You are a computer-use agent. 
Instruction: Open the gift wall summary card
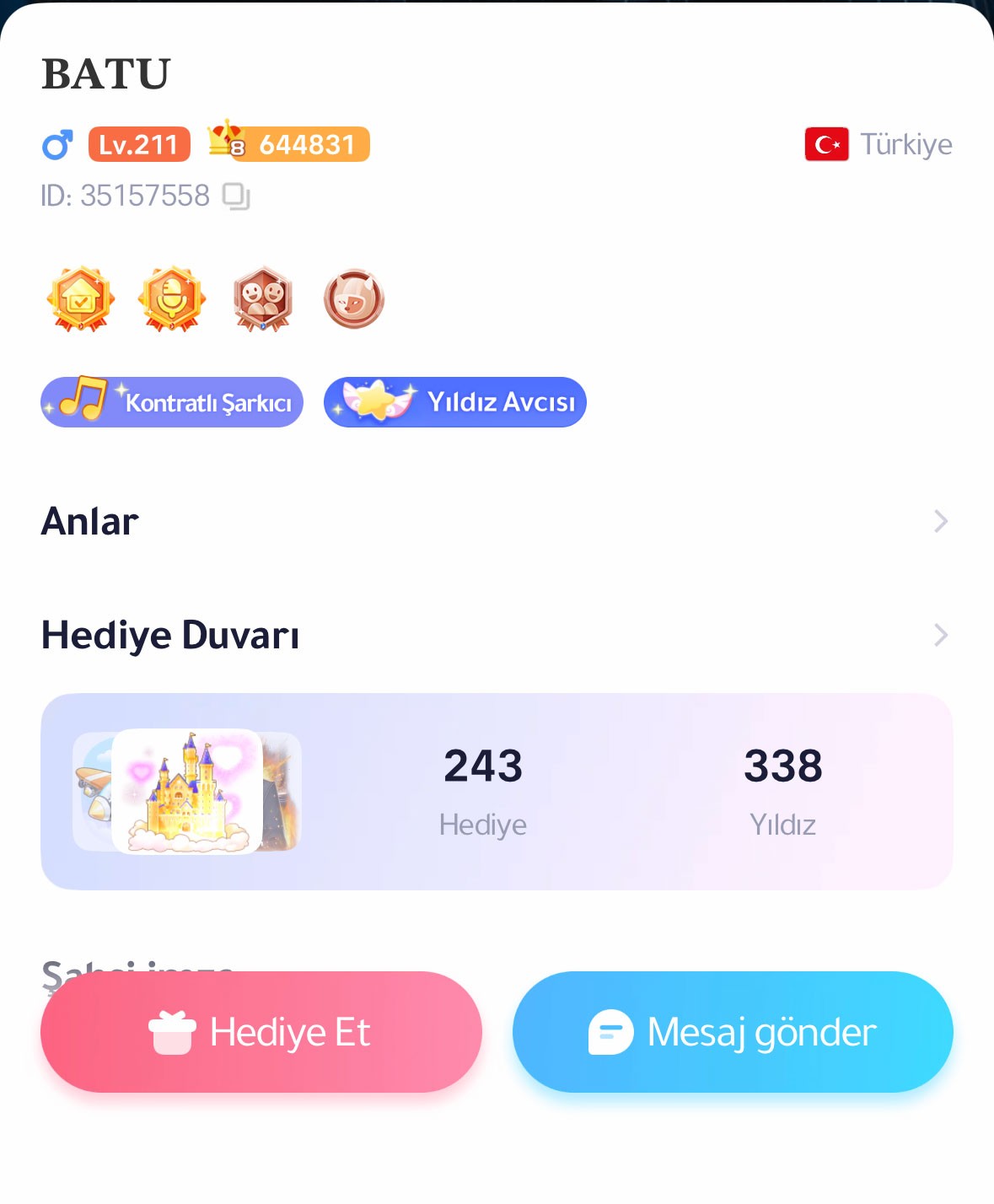[496, 791]
